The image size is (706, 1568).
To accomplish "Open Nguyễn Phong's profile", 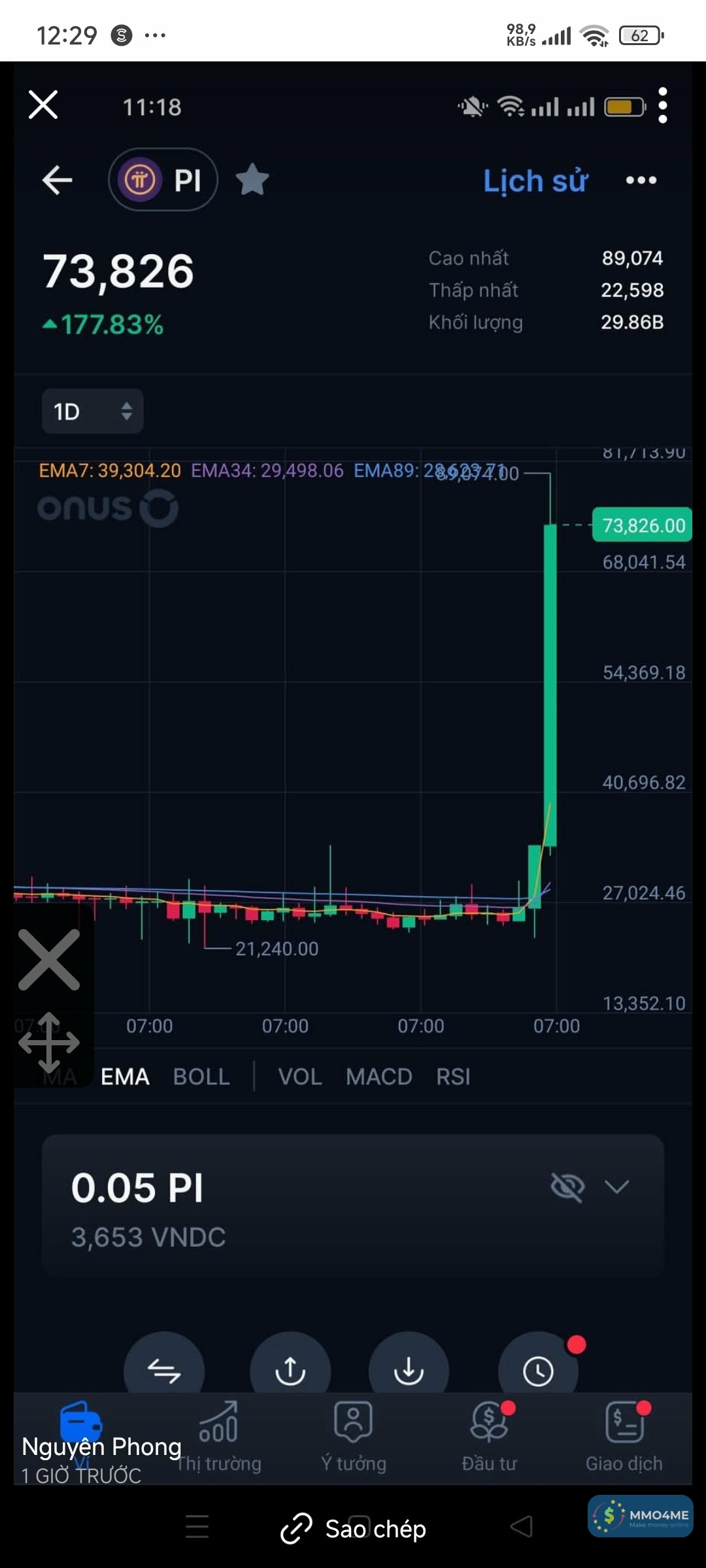I will [101, 1446].
